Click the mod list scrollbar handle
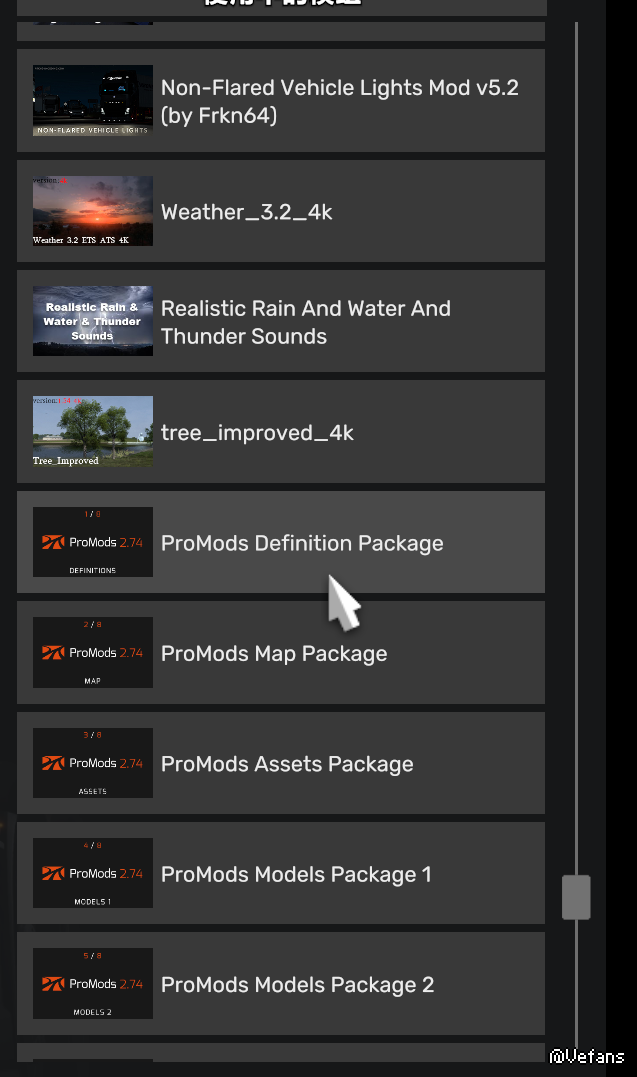This screenshot has height=1077, width=637. click(576, 897)
